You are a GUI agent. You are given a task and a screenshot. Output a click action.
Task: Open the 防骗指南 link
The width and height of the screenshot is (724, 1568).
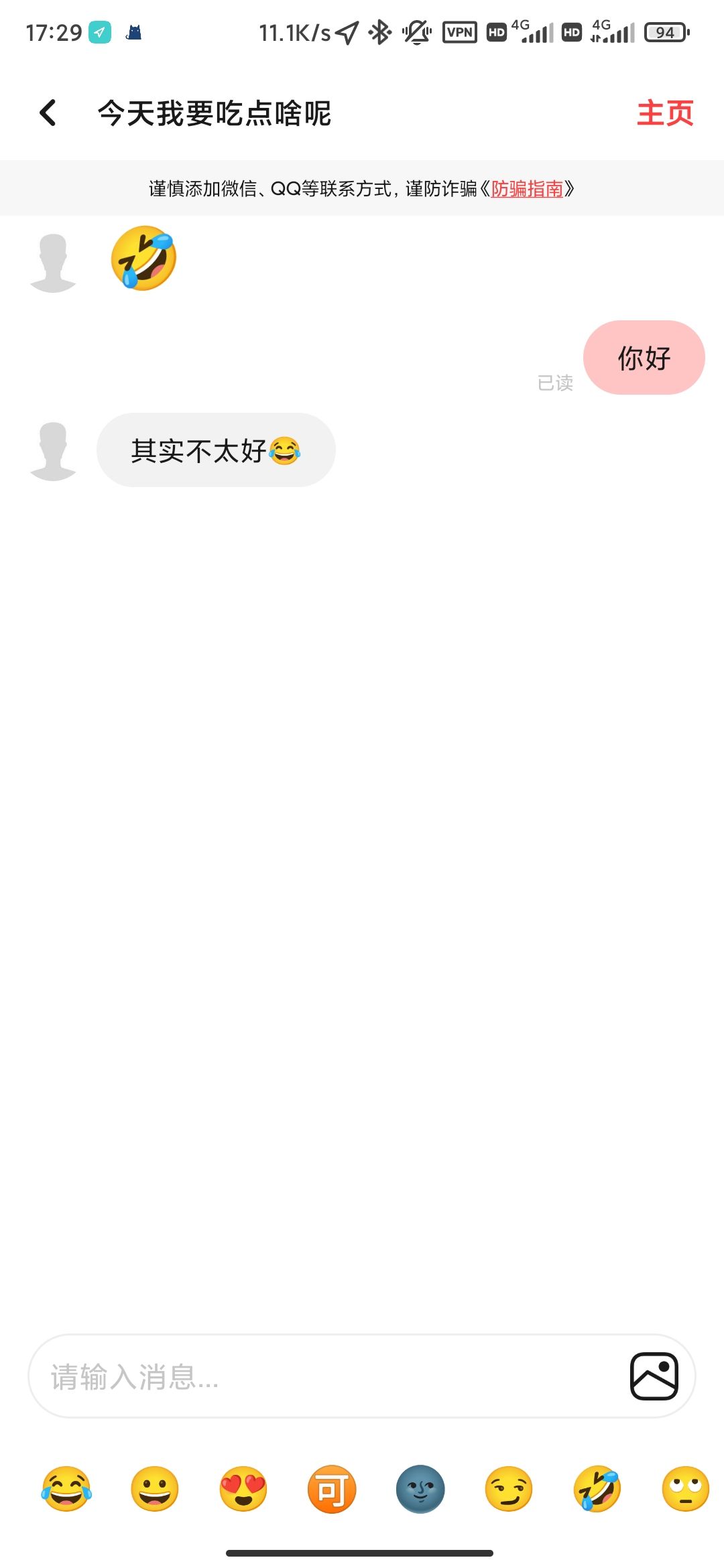tap(527, 189)
